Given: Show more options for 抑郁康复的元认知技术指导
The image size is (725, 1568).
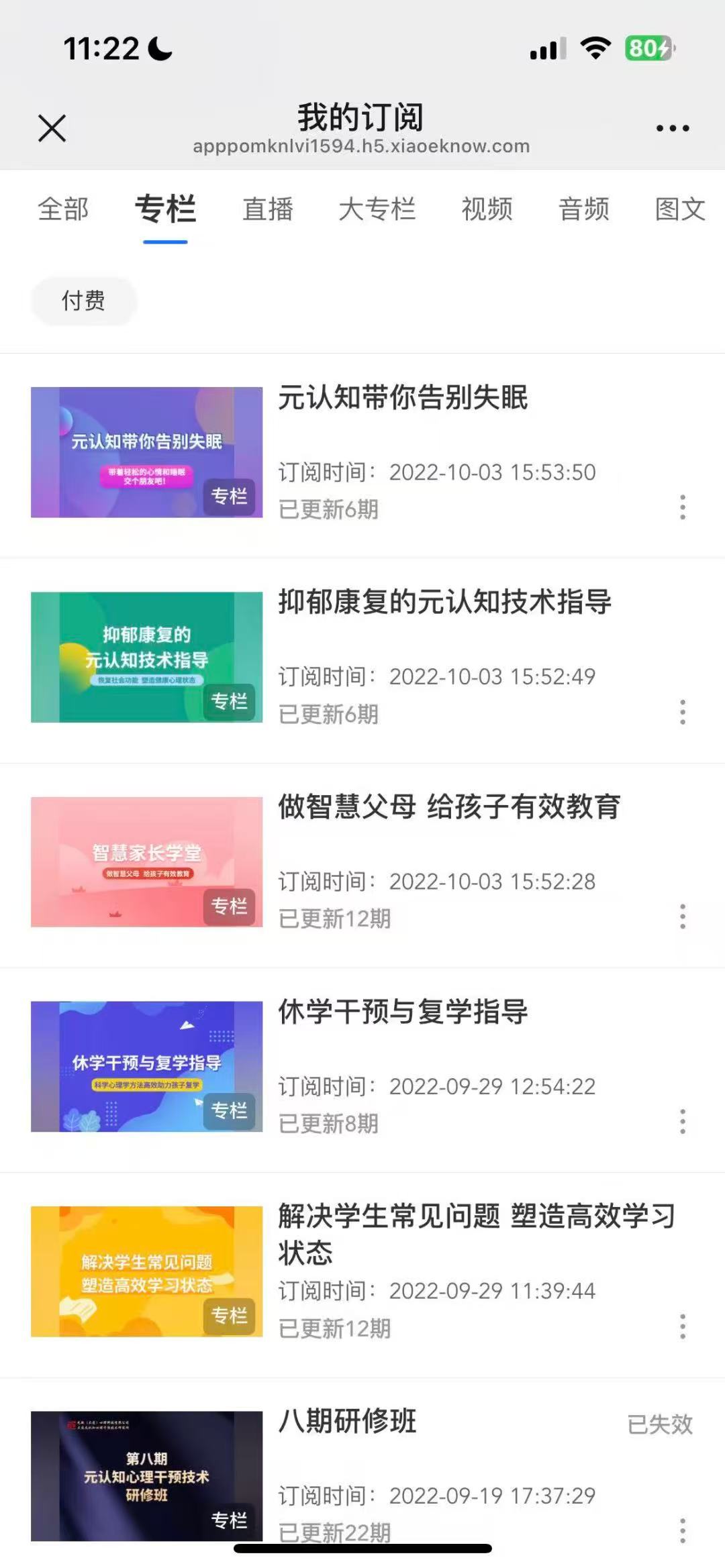Looking at the screenshot, I should 683,712.
